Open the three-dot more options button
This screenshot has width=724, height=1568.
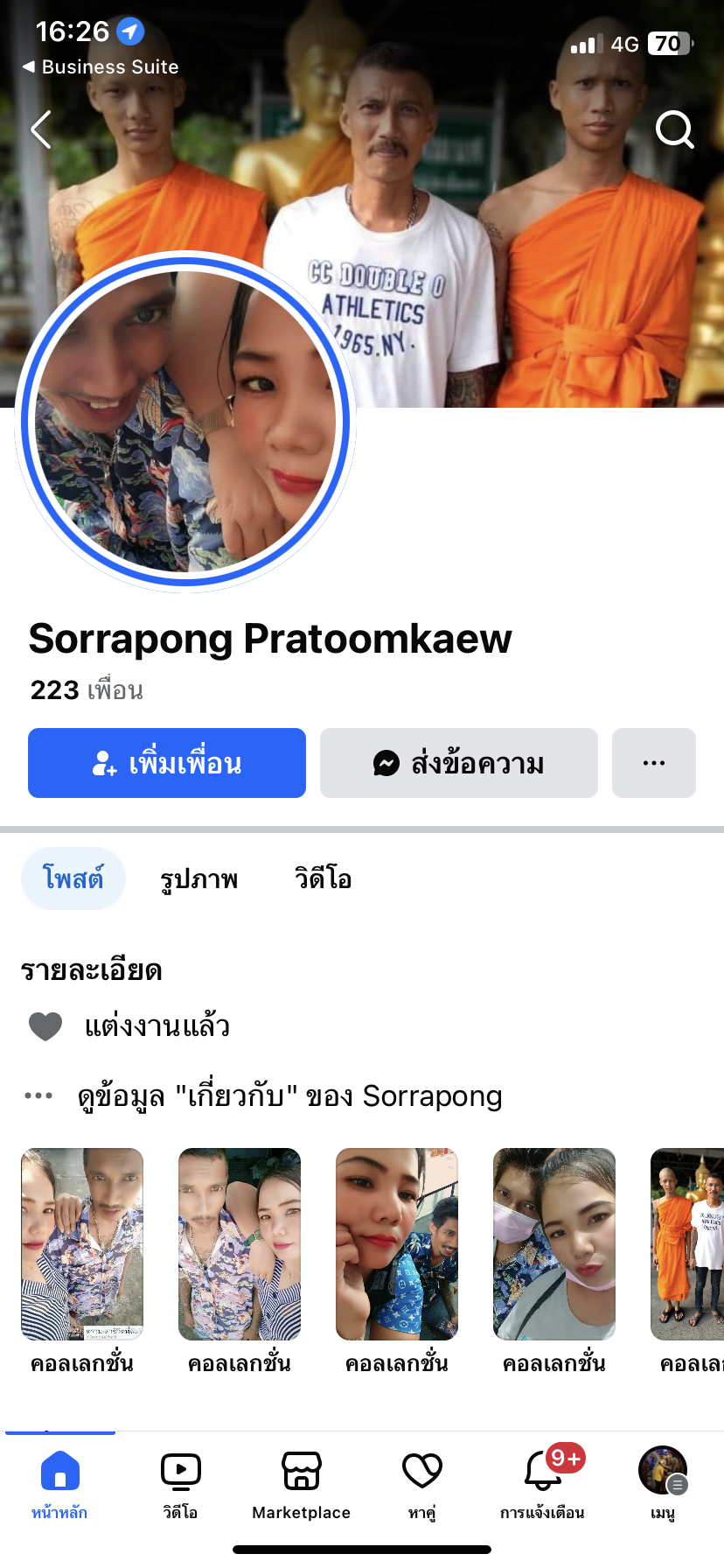point(653,763)
